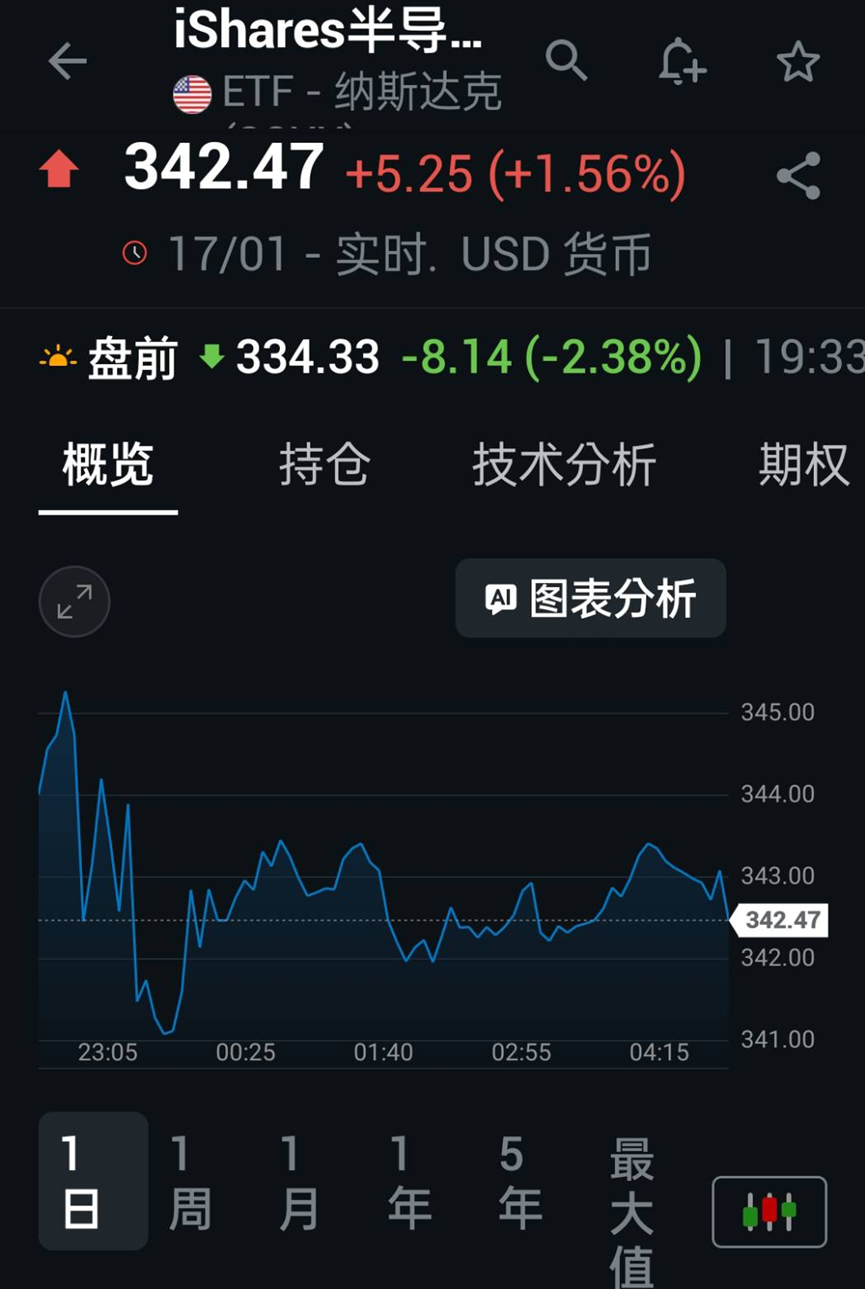The width and height of the screenshot is (865, 1289).
Task: Show the 最大值 time range
Action: click(x=631, y=1212)
